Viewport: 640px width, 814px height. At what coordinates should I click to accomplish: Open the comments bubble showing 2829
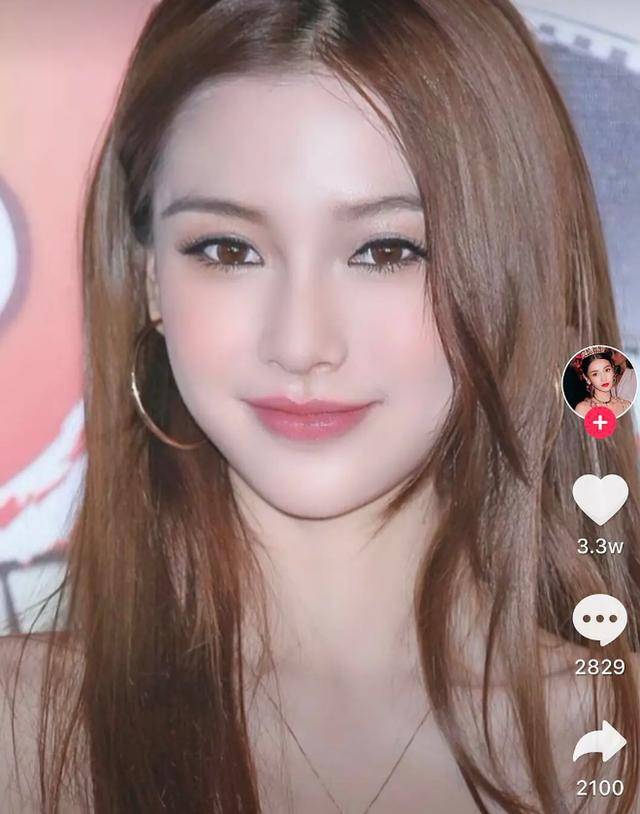pos(599,620)
